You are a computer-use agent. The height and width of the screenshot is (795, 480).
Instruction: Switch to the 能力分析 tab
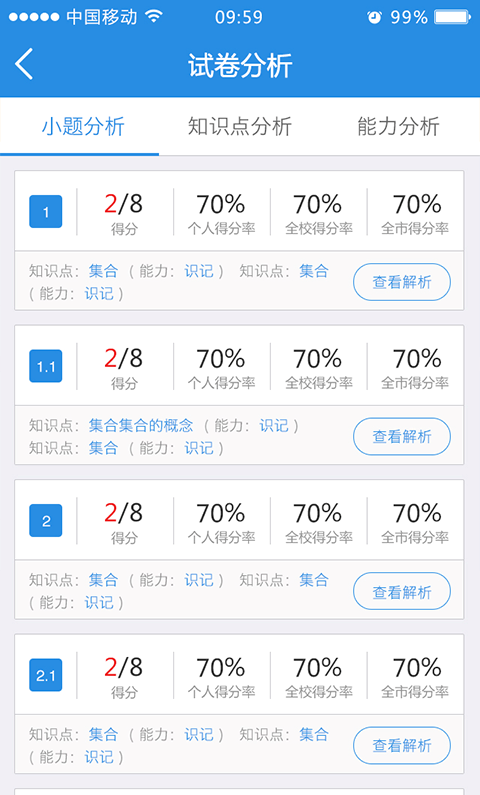pyautogui.click(x=398, y=126)
